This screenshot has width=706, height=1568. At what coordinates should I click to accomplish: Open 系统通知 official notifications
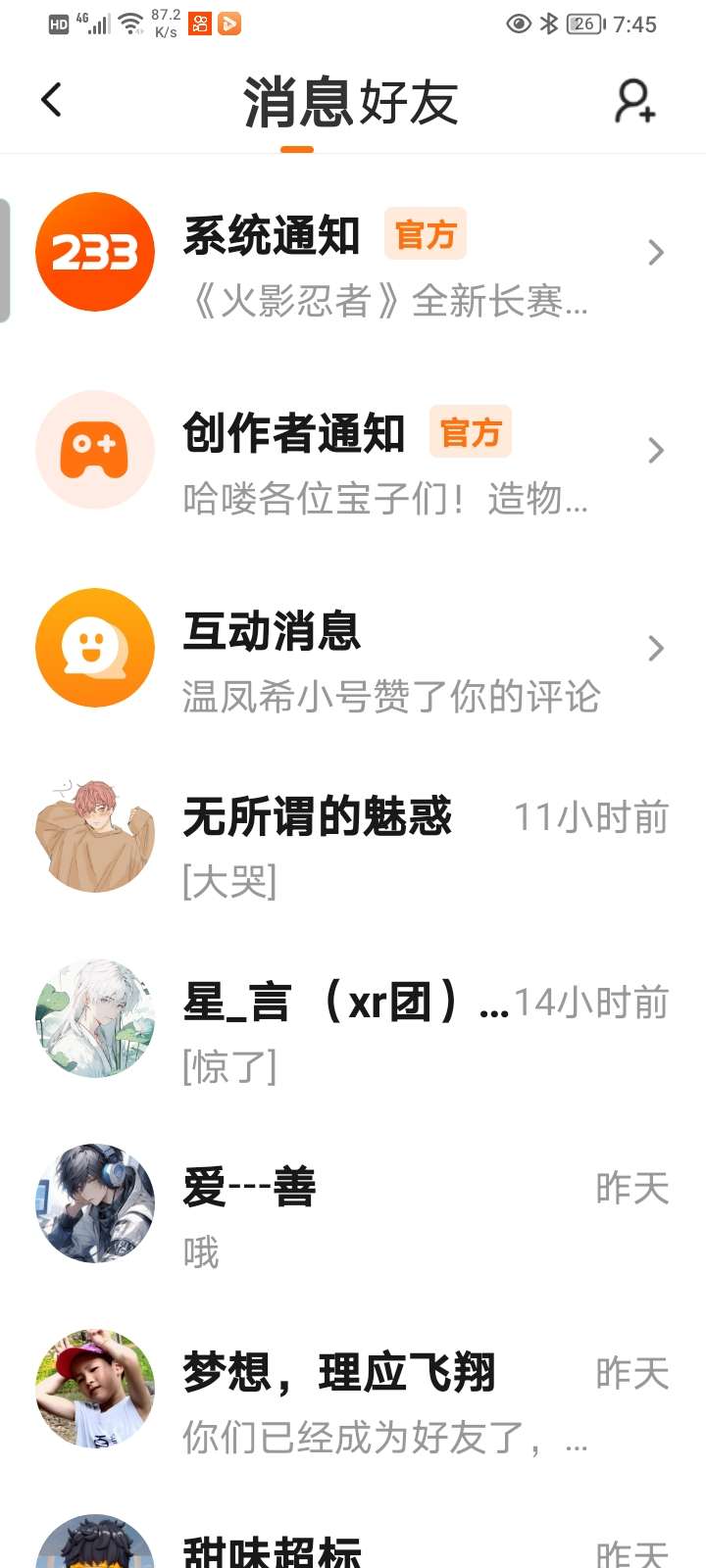point(353,253)
